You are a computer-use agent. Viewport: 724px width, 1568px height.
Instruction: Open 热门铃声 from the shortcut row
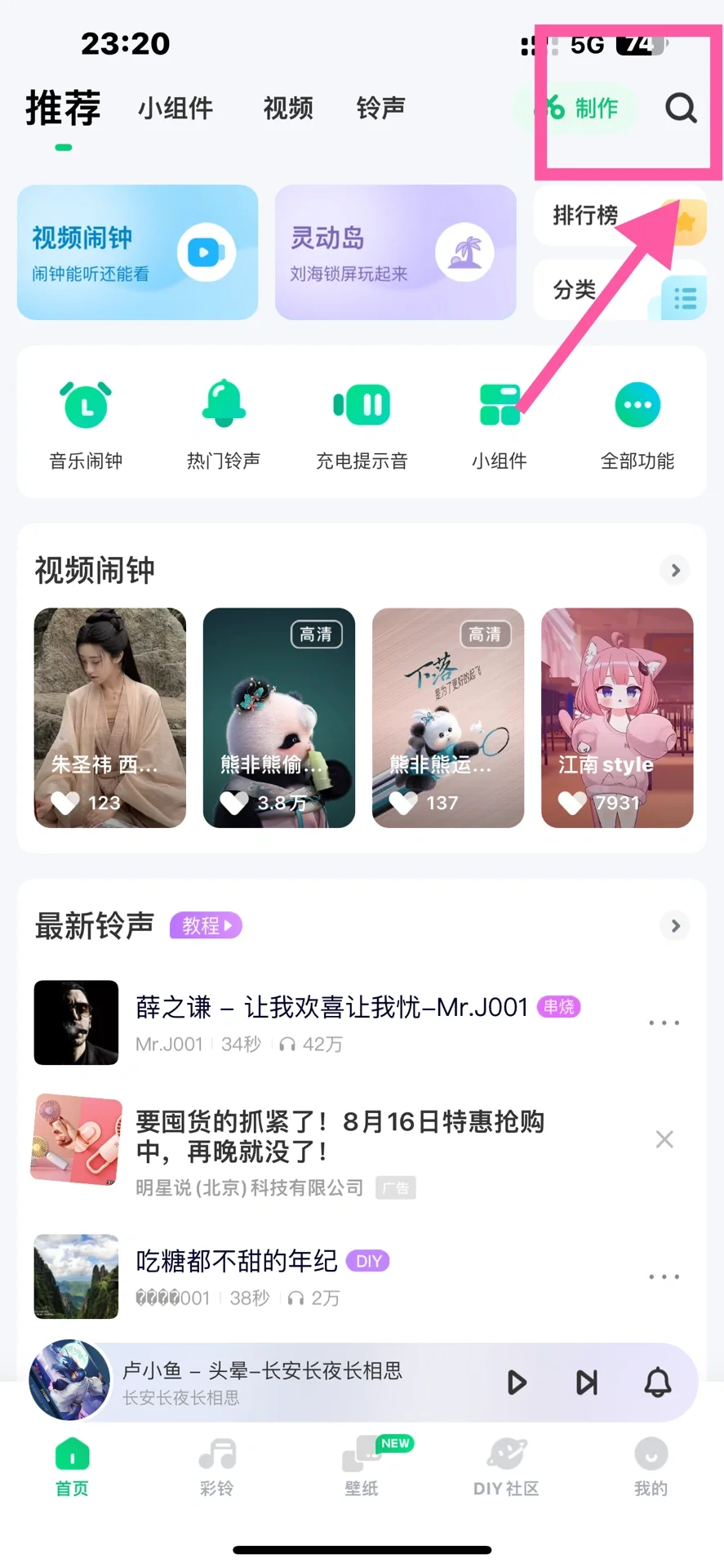(223, 404)
